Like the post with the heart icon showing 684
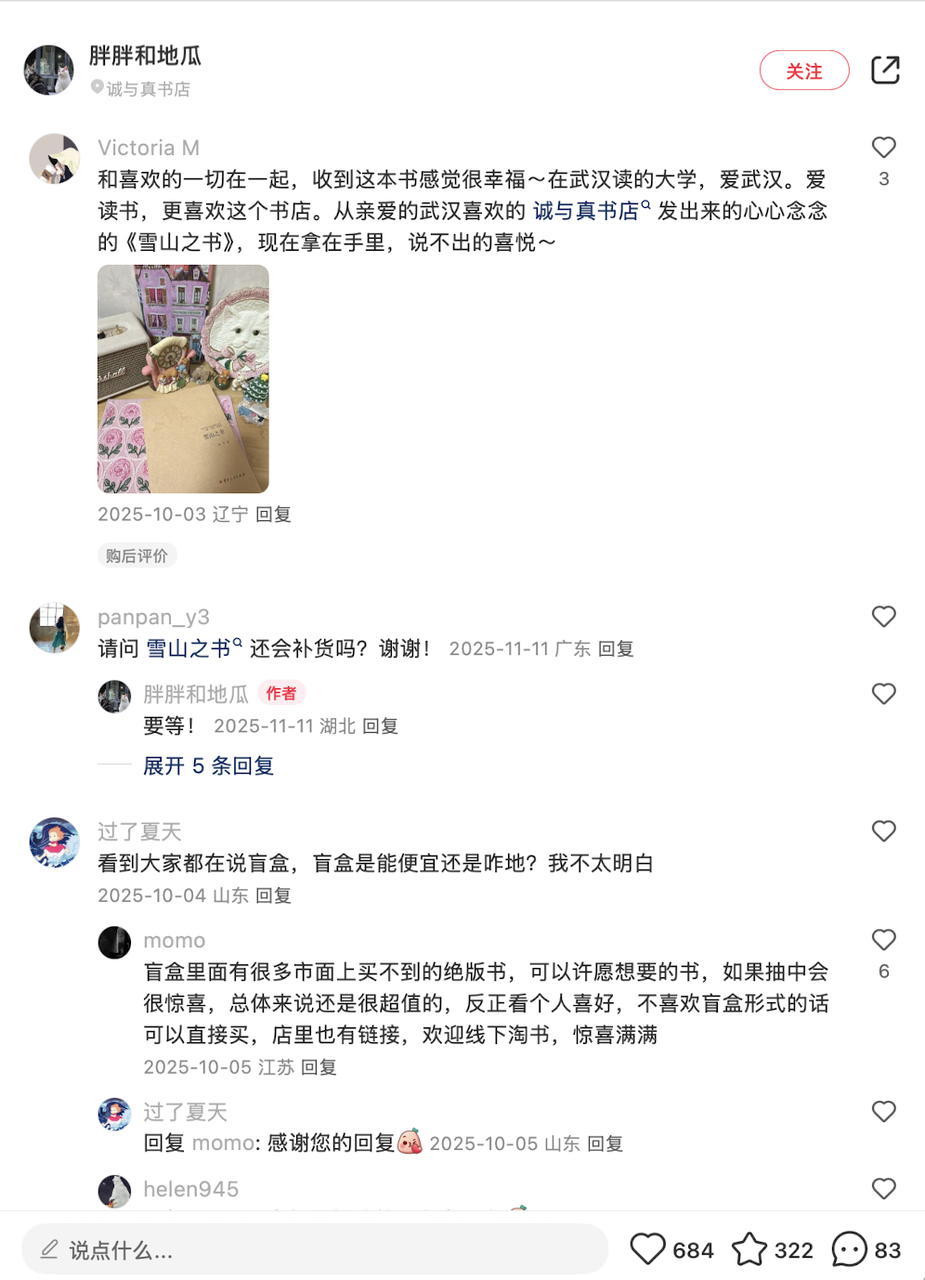 coord(648,1249)
